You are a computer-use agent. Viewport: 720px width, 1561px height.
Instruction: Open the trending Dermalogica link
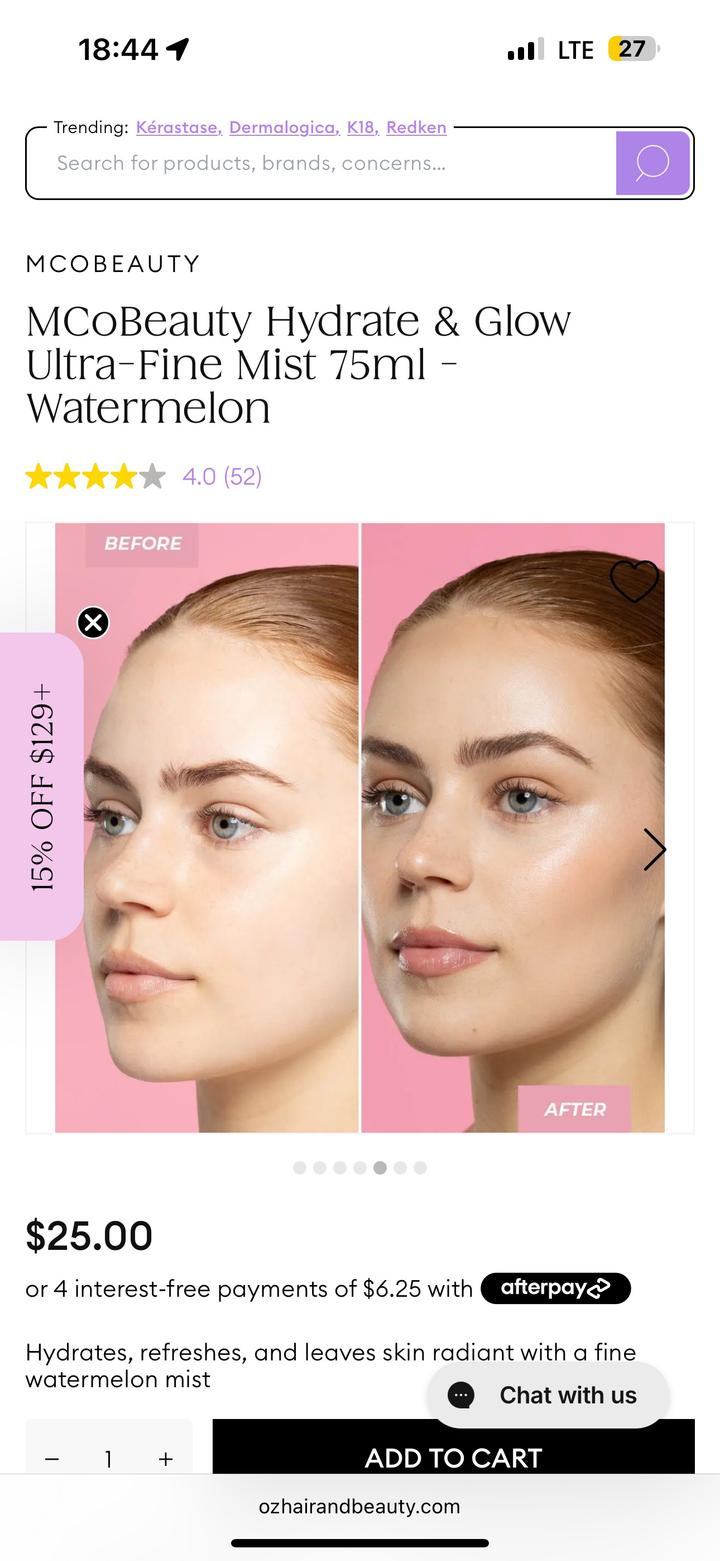[x=284, y=127]
